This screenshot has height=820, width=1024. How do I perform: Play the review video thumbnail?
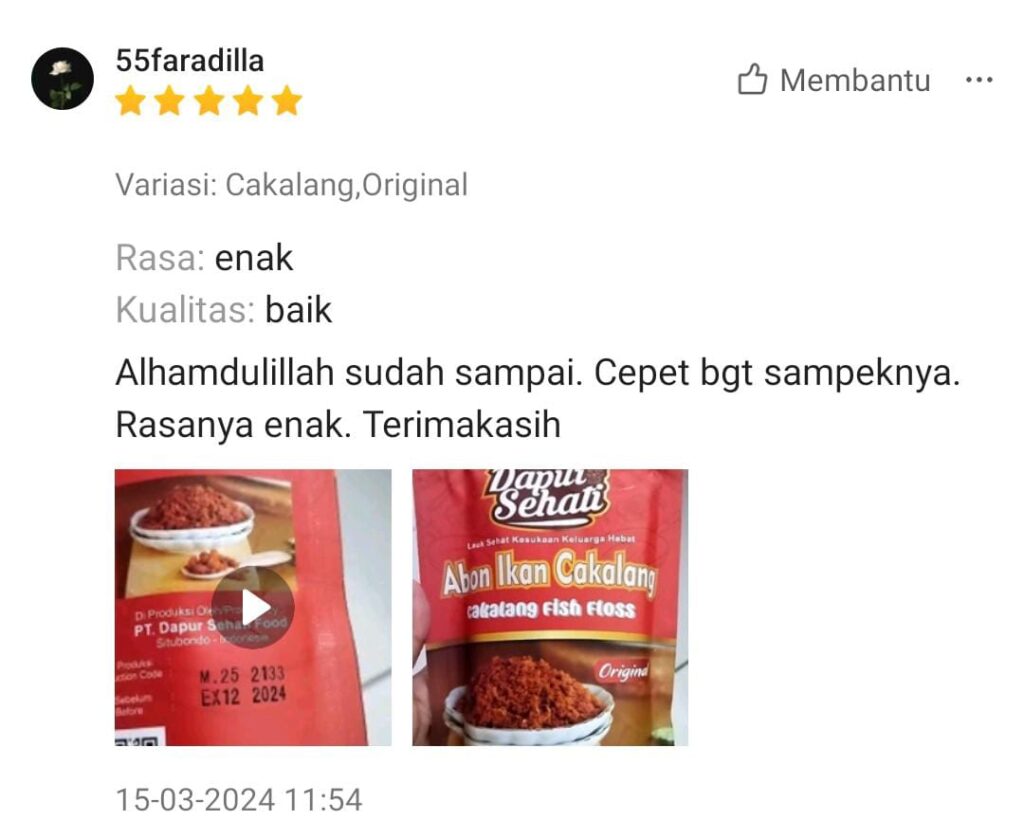pos(253,607)
